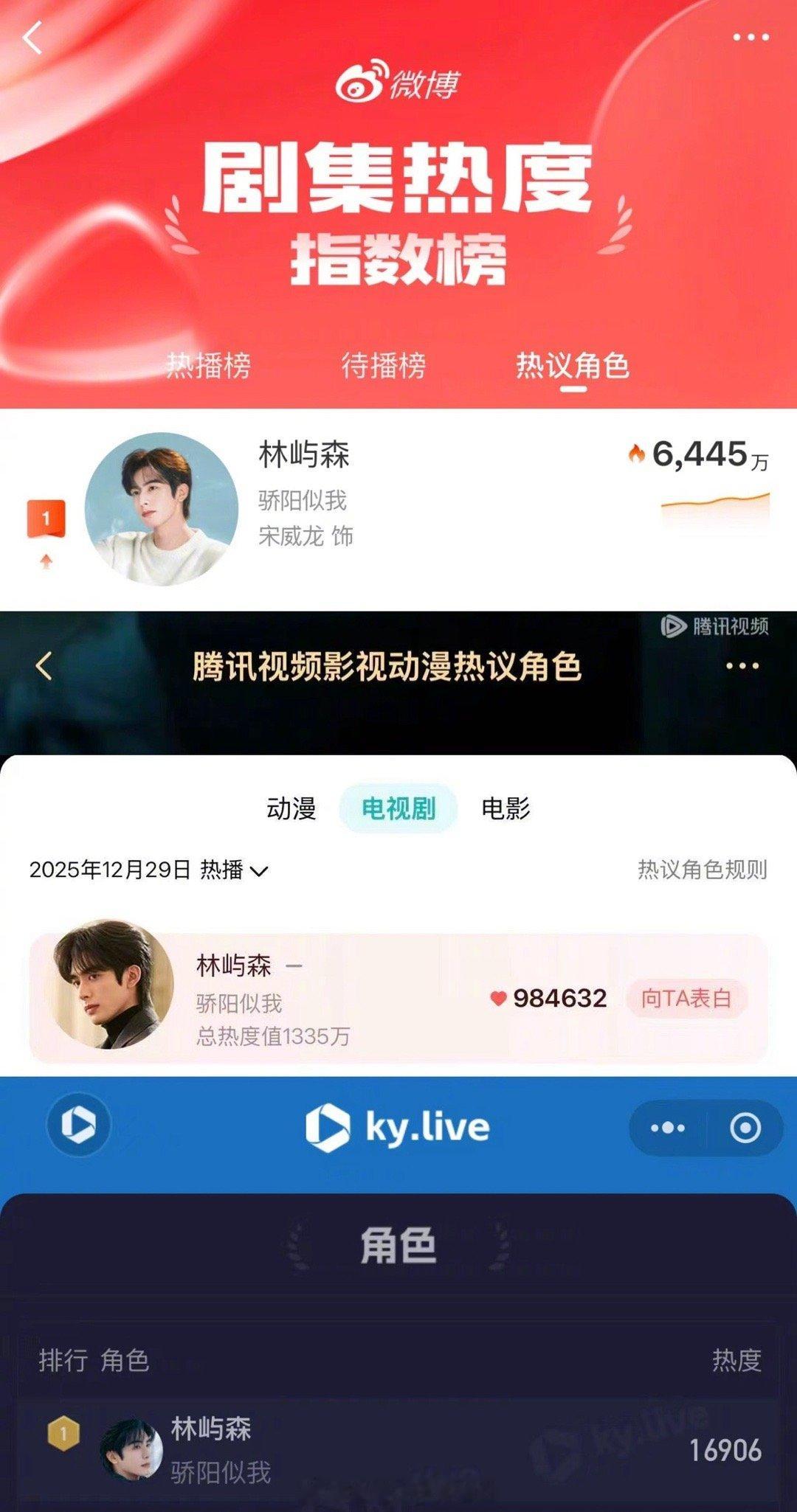Image resolution: width=797 pixels, height=1512 pixels.
Task: Expand the 2025年12月29日 热播 date dropdown
Action: click(x=146, y=872)
